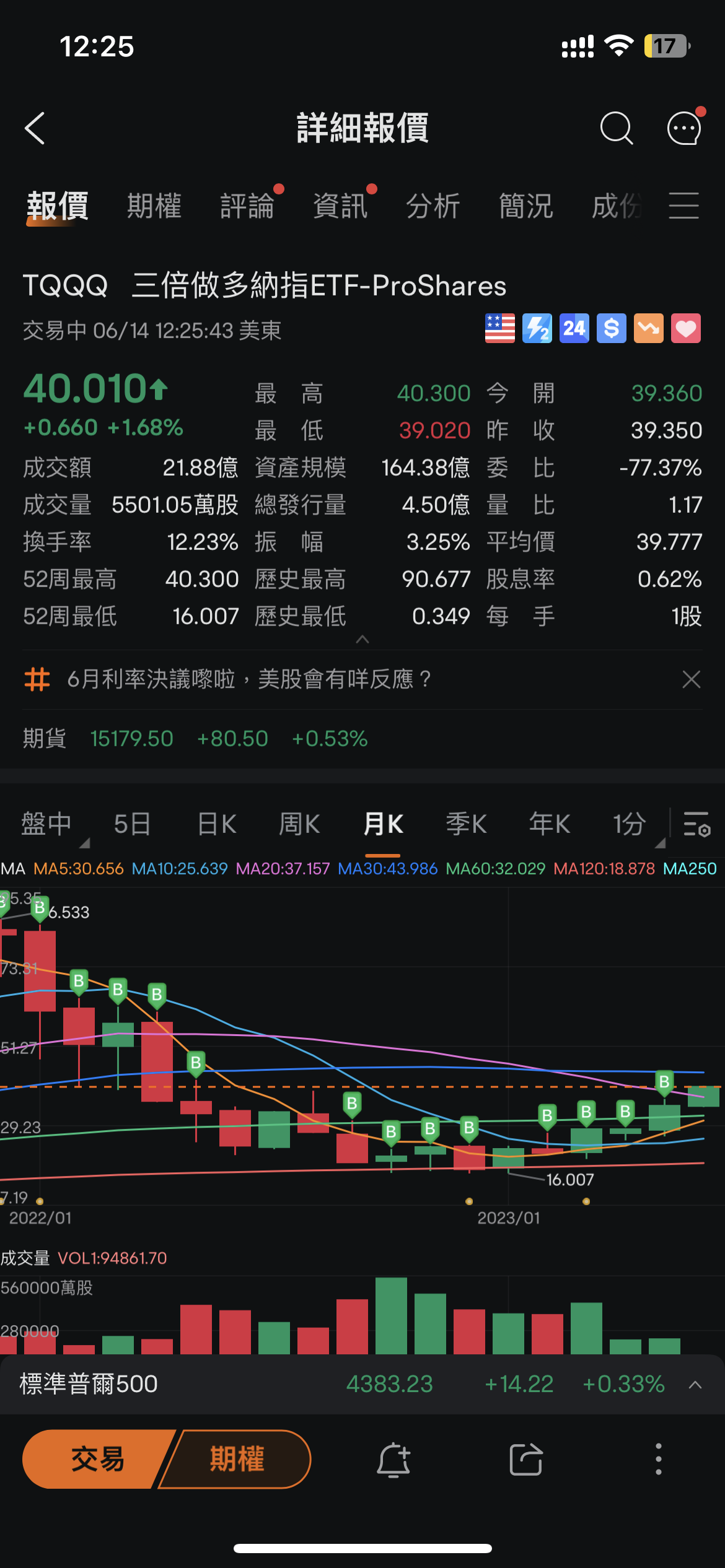Tap the back arrow to exit 詳細報價
The image size is (725, 1568).
pos(35,129)
